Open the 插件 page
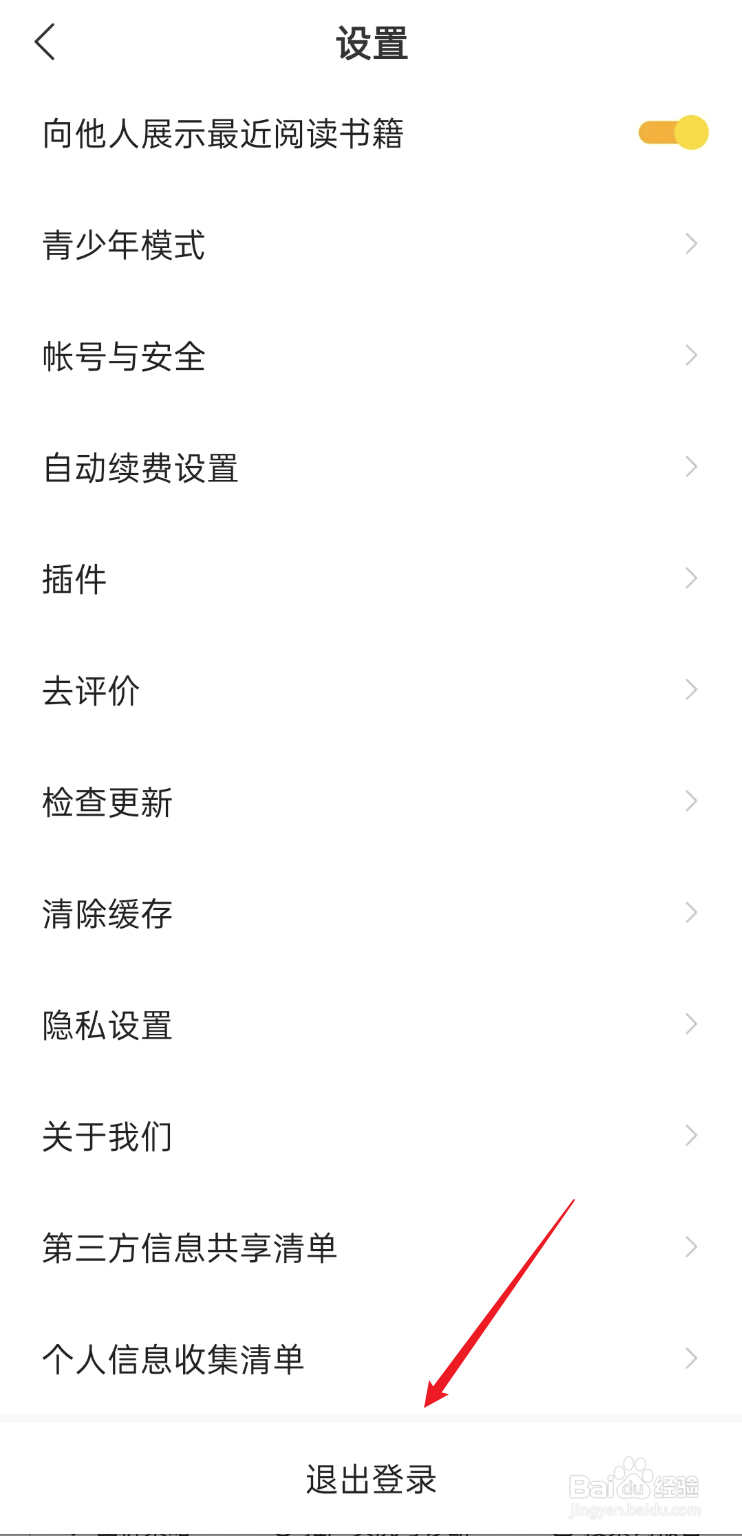The width and height of the screenshot is (742, 1536). click(73, 578)
